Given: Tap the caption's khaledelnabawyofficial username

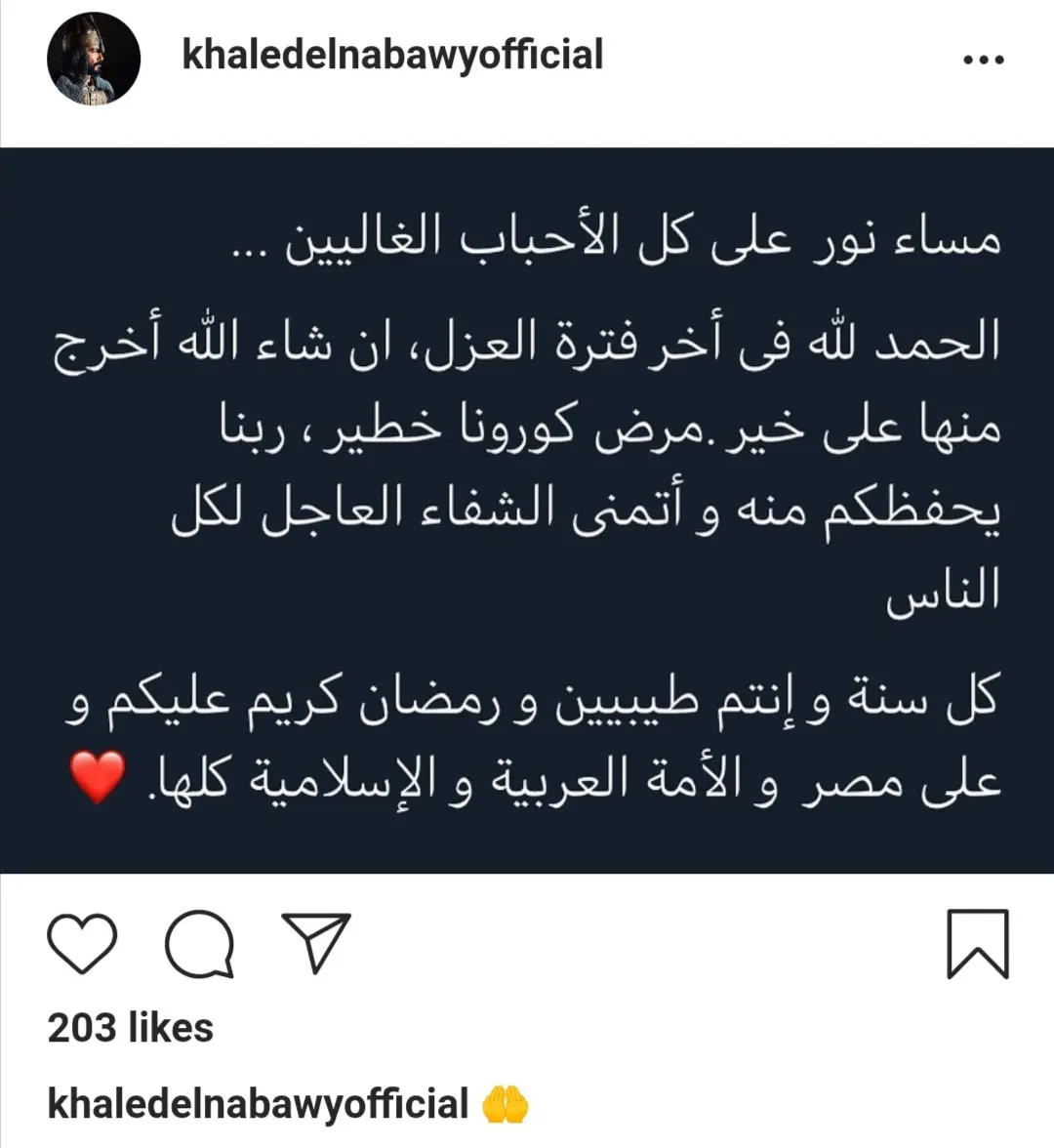Looking at the screenshot, I should point(259,1104).
